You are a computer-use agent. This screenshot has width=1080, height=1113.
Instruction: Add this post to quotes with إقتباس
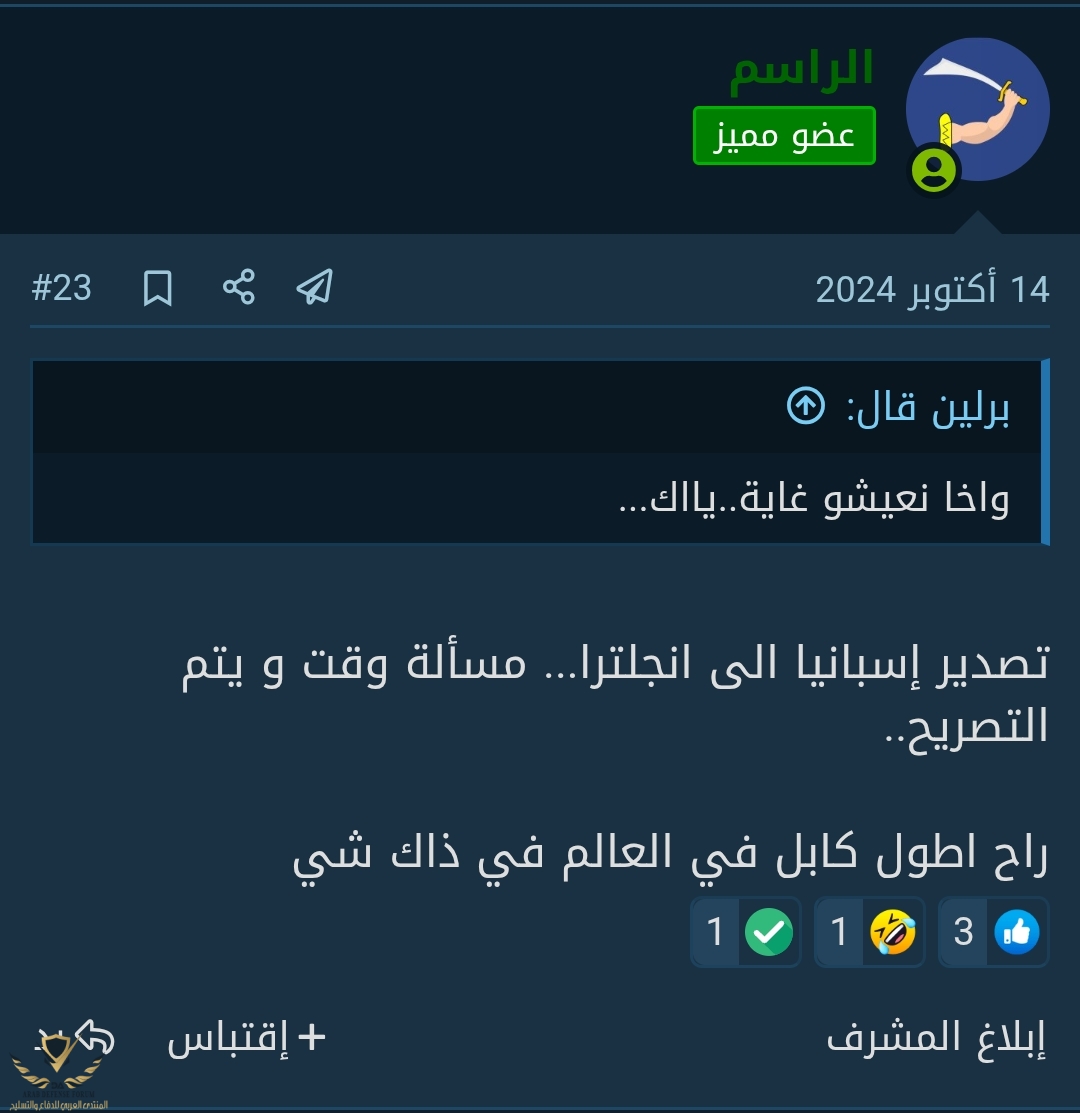click(246, 1039)
